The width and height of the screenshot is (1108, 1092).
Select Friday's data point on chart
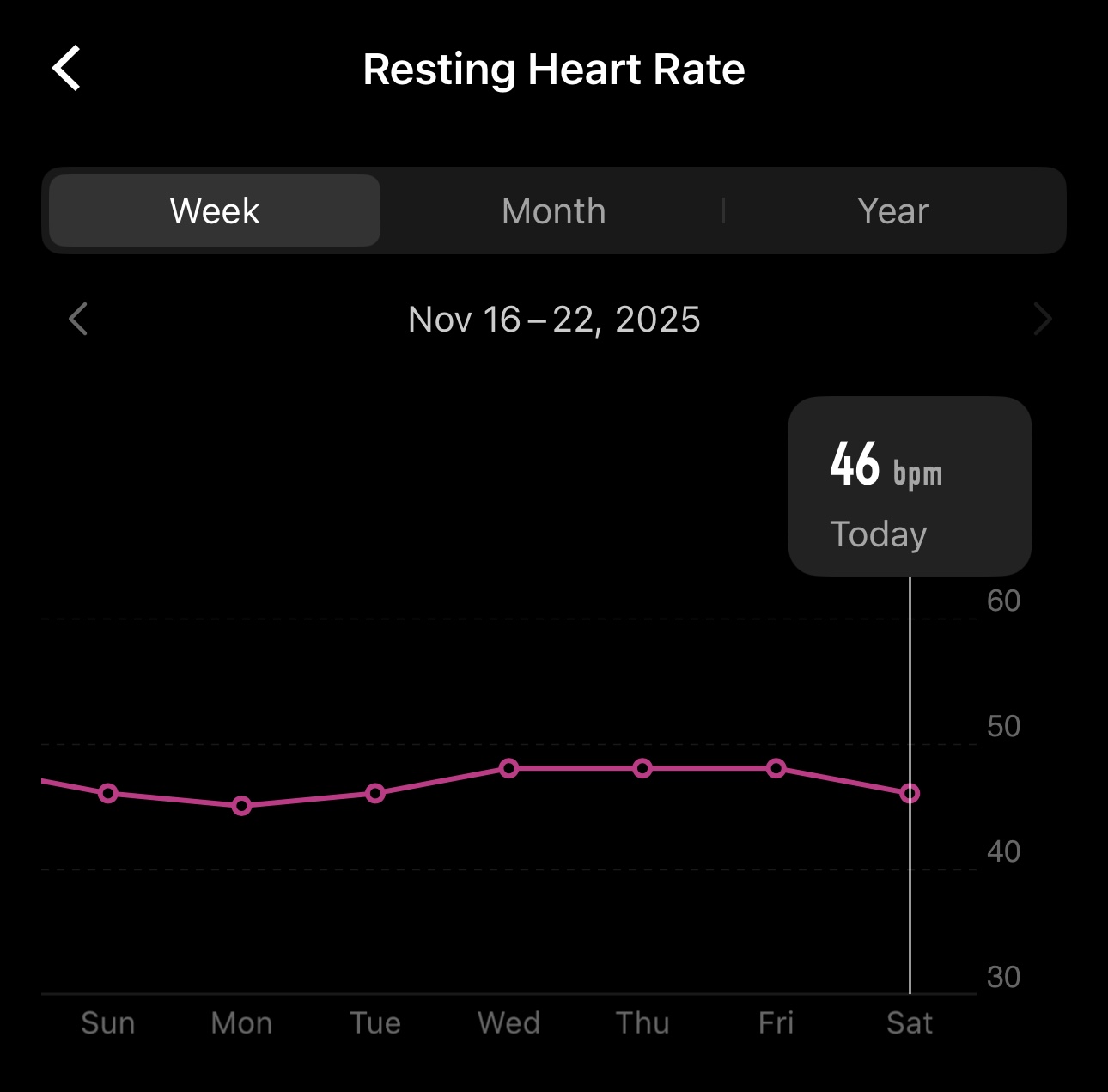776,768
